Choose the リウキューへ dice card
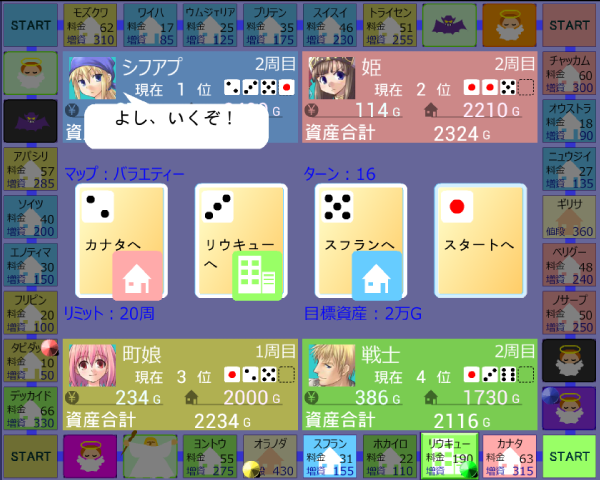 (240, 240)
